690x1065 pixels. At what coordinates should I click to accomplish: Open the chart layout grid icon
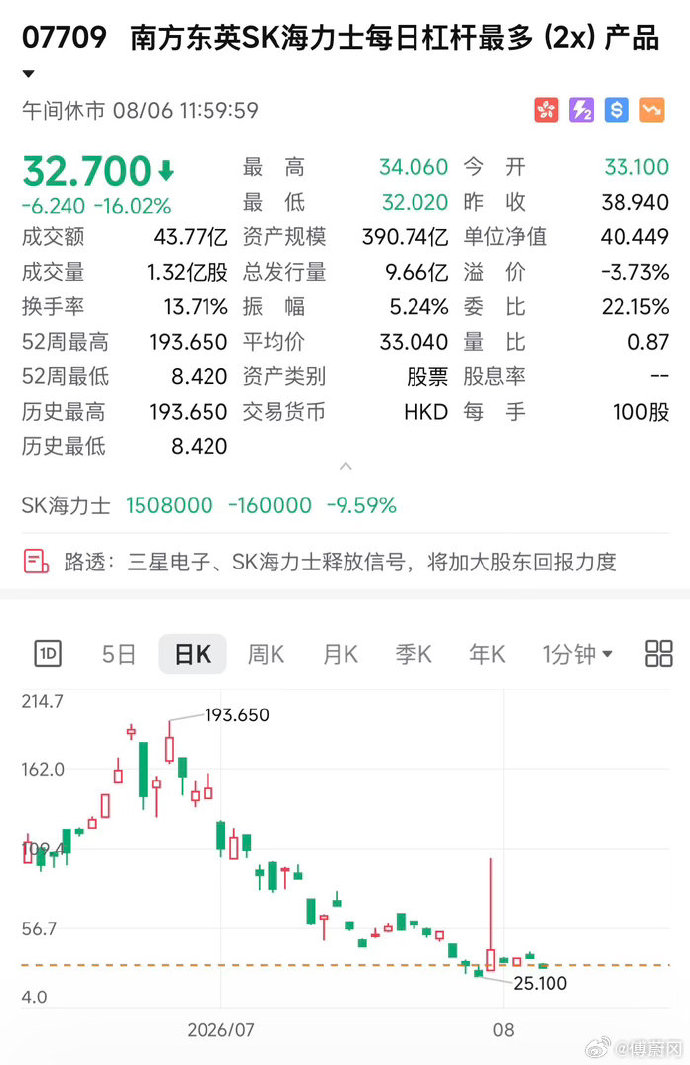point(658,654)
